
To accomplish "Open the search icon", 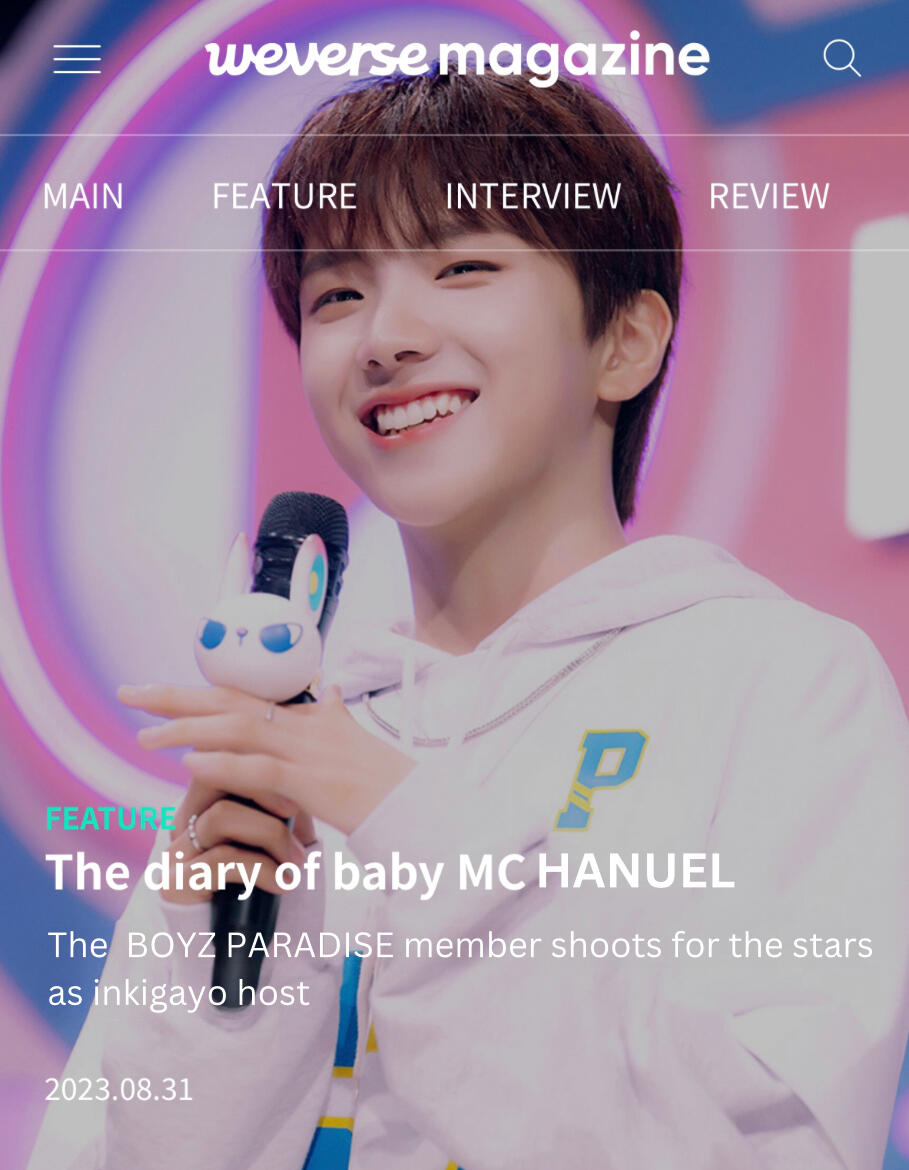I will point(841,59).
